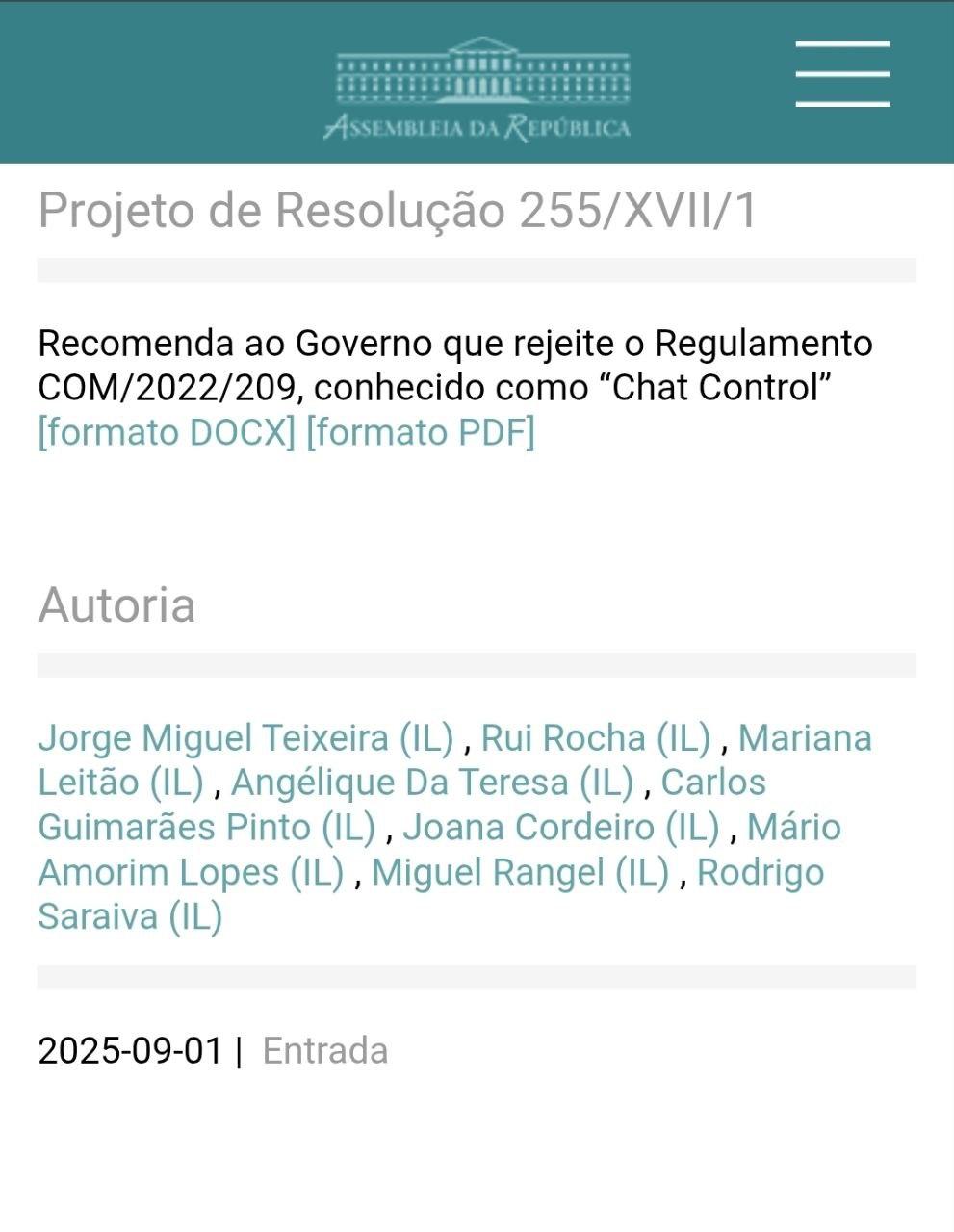This screenshot has height=1232, width=954.
Task: Click the Projeto de Resolução 255/XVII/1 title
Action: [x=398, y=208]
